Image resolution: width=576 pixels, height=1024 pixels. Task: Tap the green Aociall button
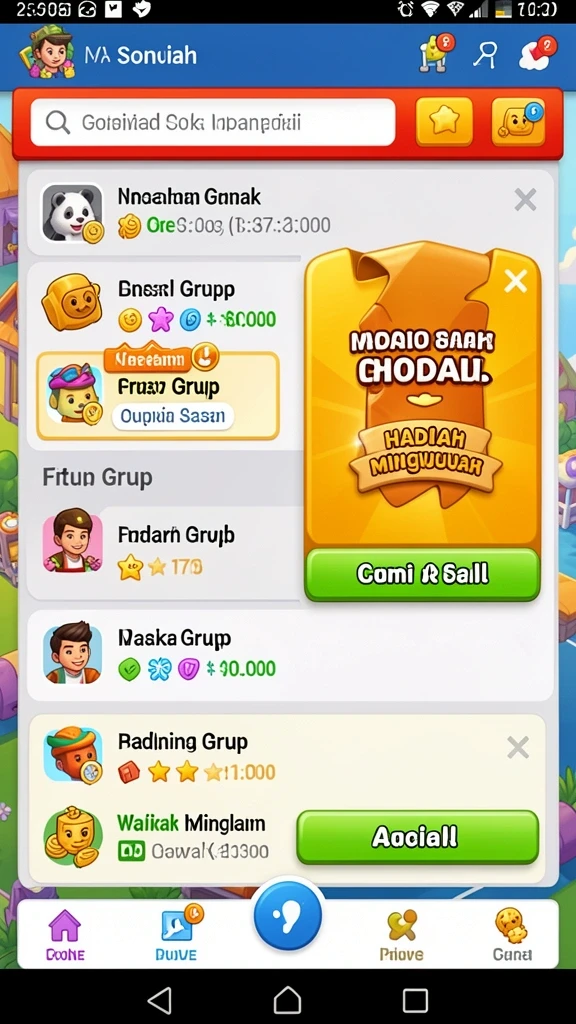tap(417, 837)
